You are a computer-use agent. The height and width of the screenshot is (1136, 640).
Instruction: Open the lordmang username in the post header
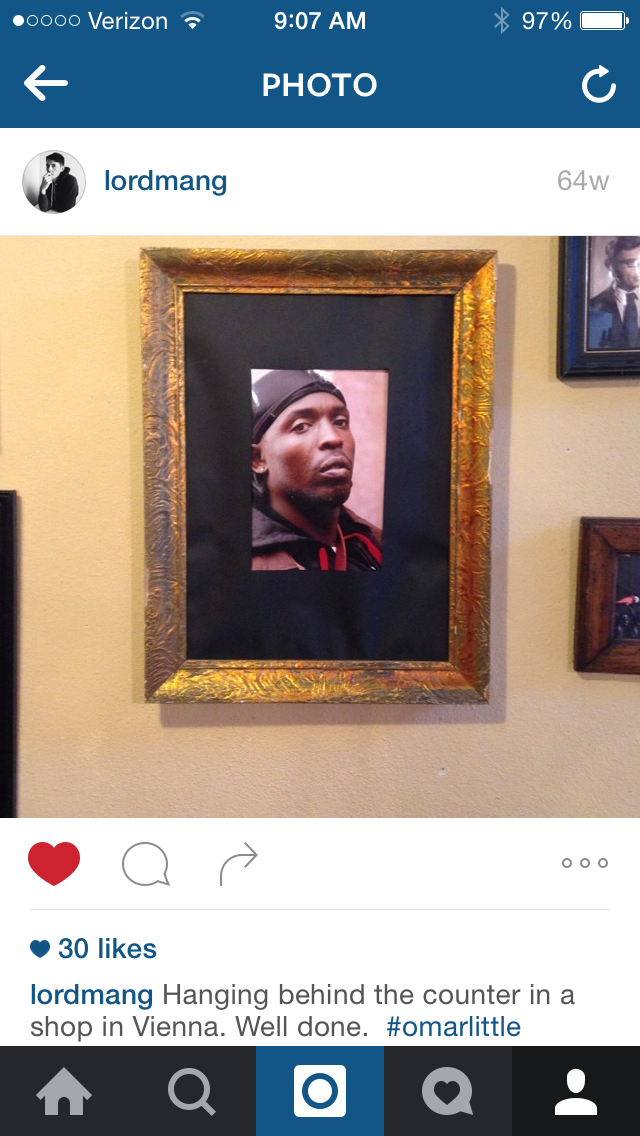coord(165,181)
